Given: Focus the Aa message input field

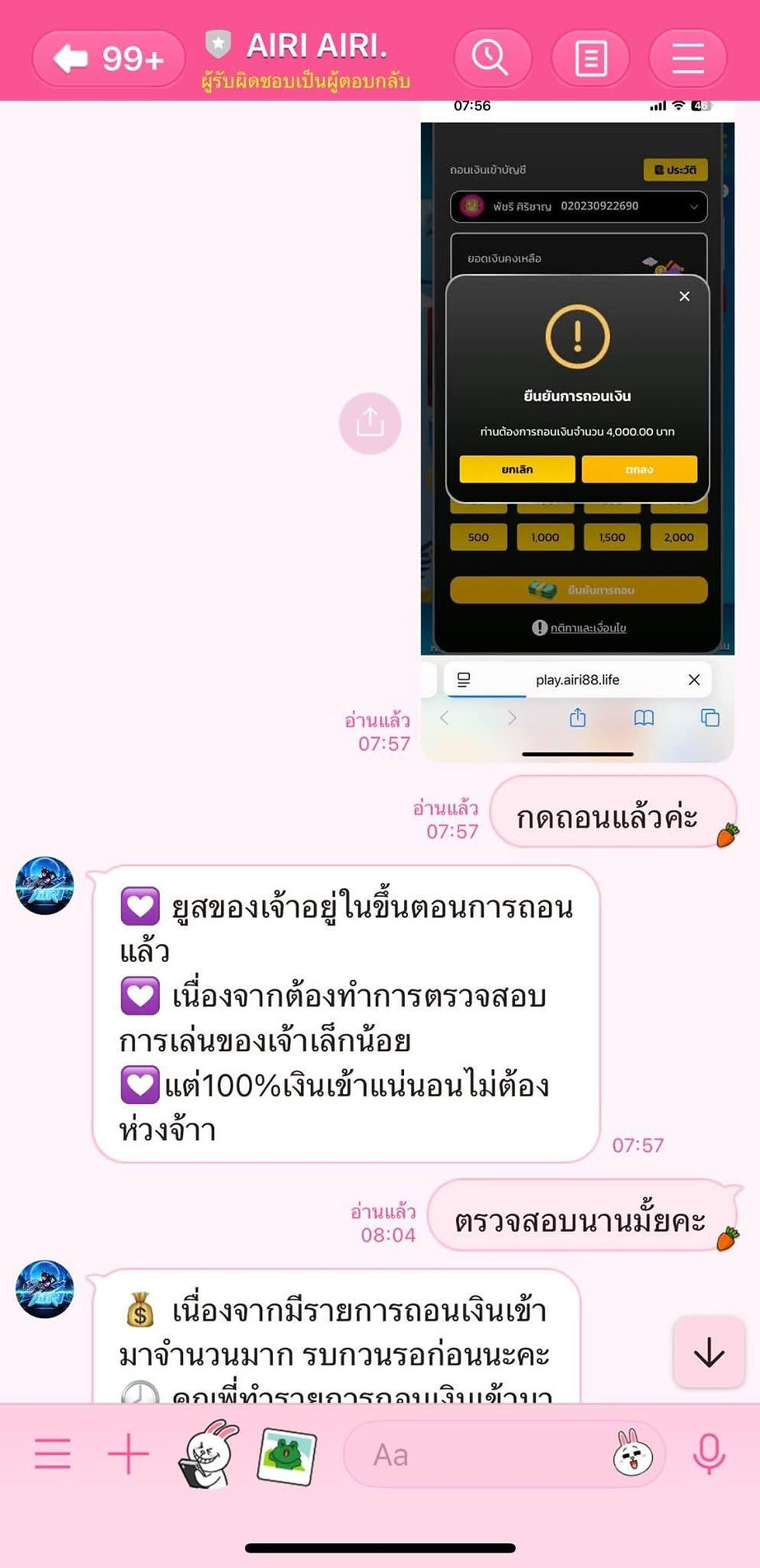Looking at the screenshot, I should (473, 1455).
